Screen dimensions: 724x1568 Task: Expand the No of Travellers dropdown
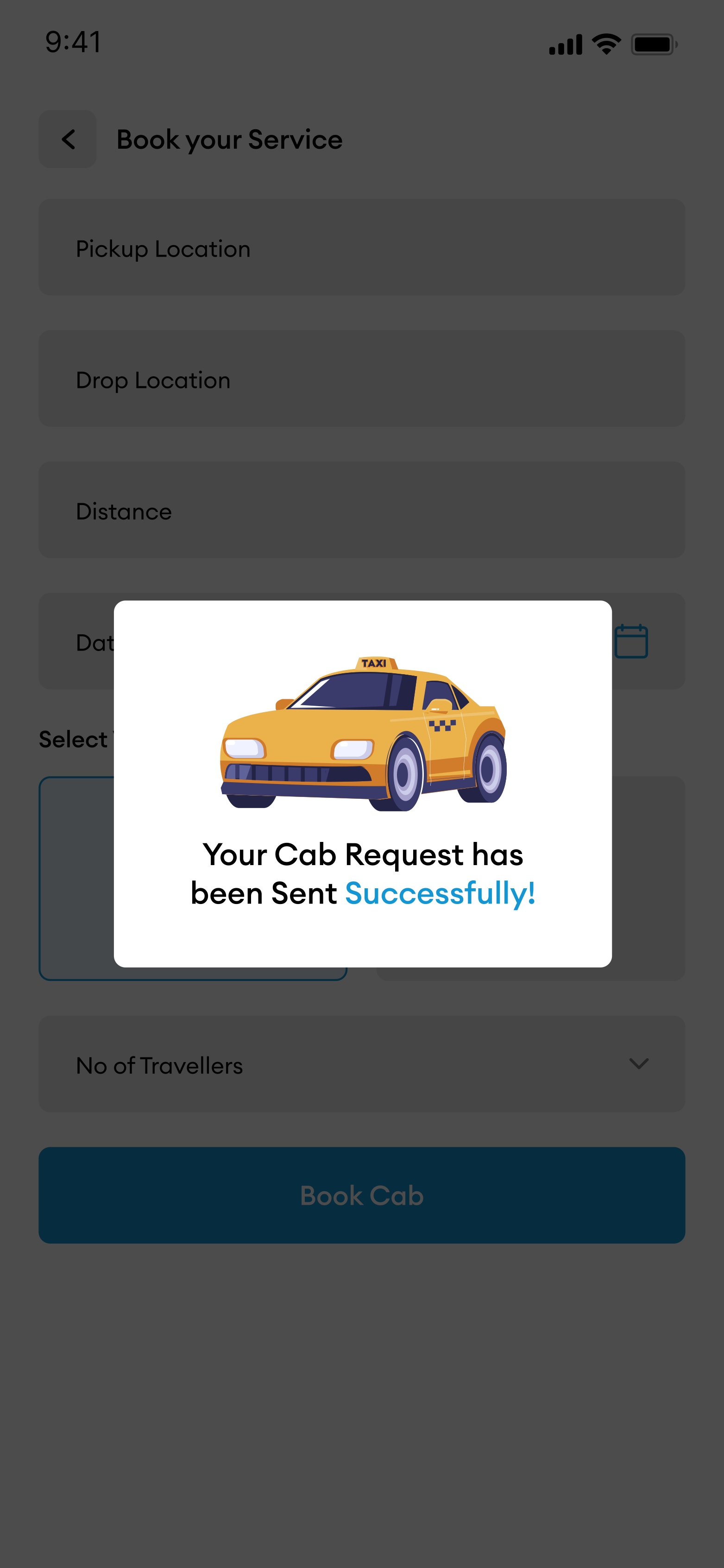[x=638, y=1063]
